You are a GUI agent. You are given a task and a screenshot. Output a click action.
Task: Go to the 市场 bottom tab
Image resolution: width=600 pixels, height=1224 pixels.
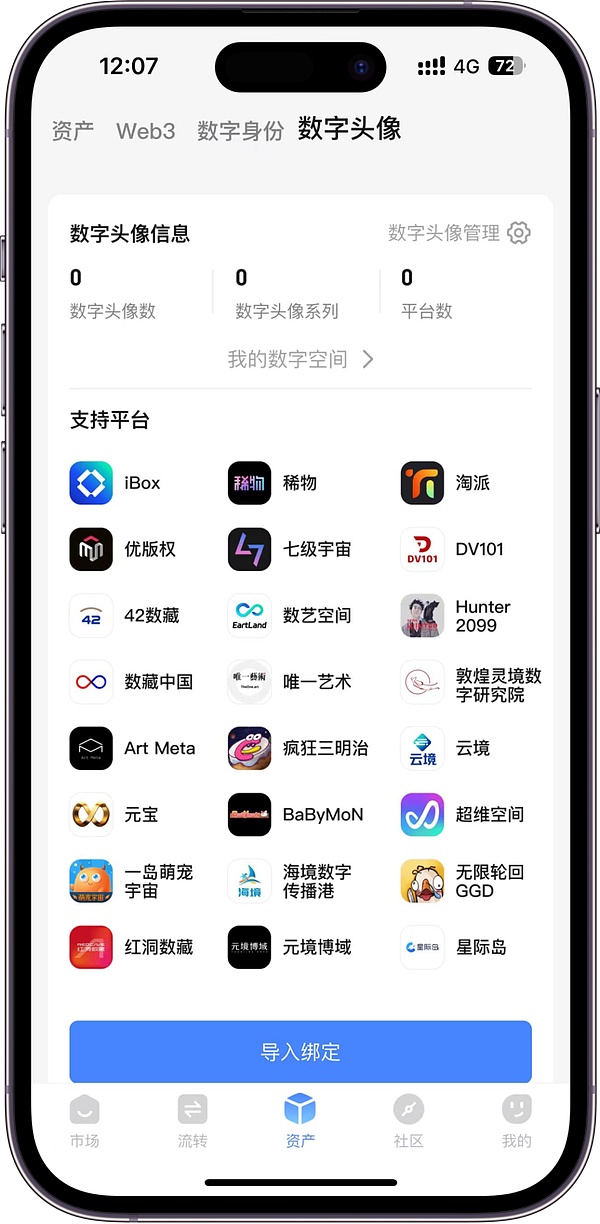pyautogui.click(x=85, y=1121)
